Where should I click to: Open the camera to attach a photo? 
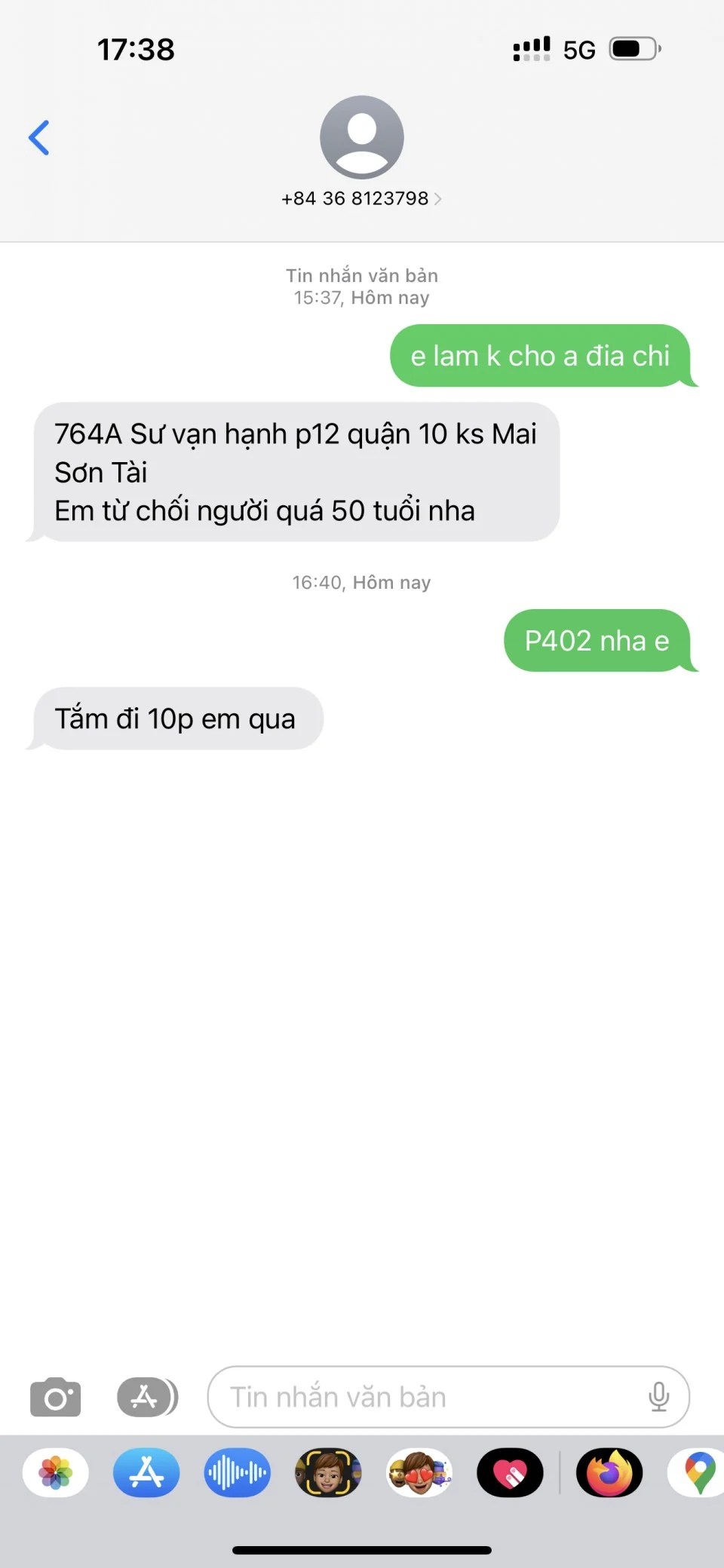(55, 1398)
